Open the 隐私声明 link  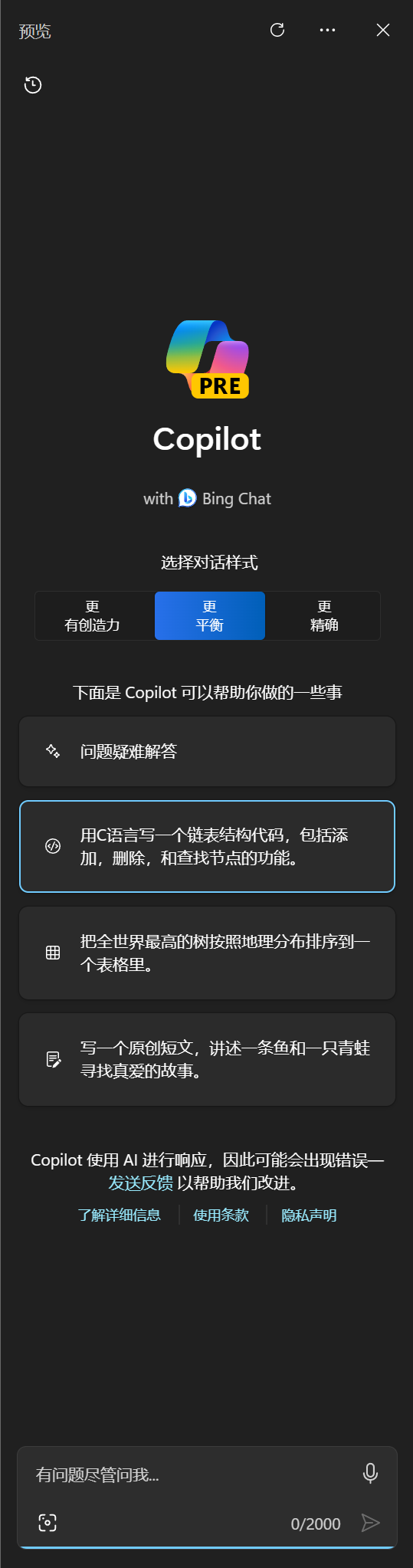(x=309, y=1215)
